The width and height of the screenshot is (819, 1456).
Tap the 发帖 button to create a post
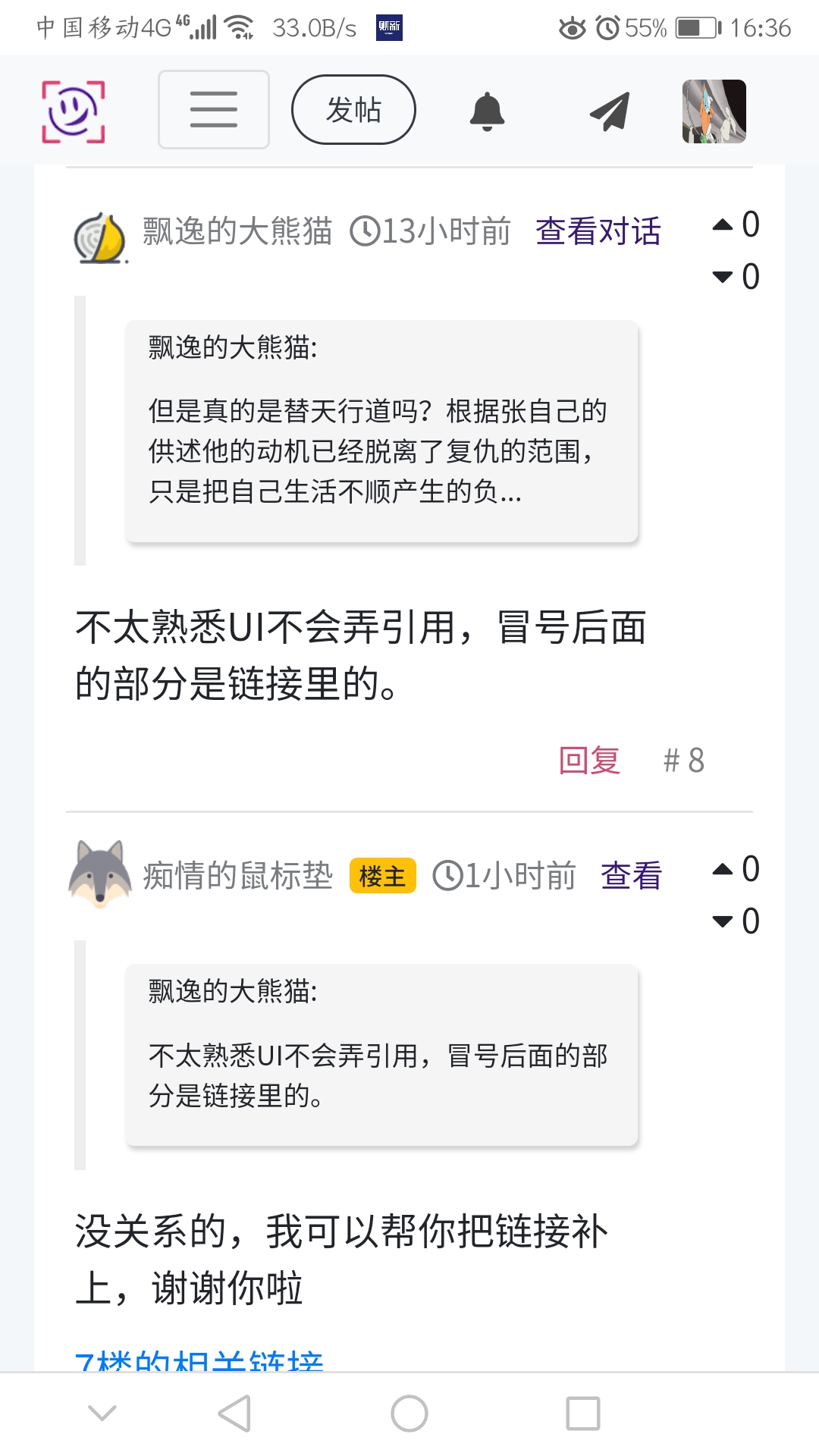click(x=353, y=110)
